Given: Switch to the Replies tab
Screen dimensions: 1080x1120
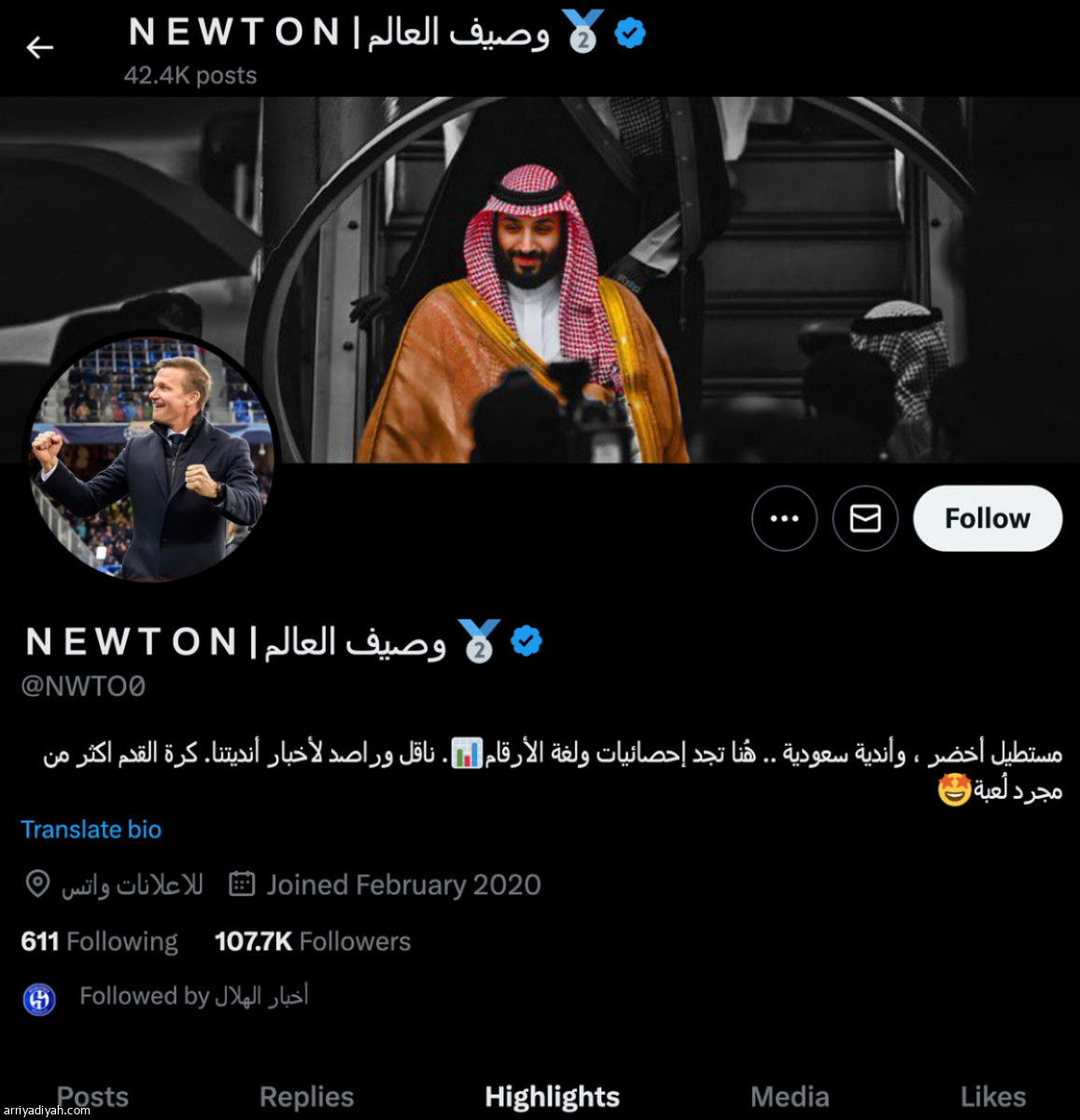Looking at the screenshot, I should click(306, 1097).
